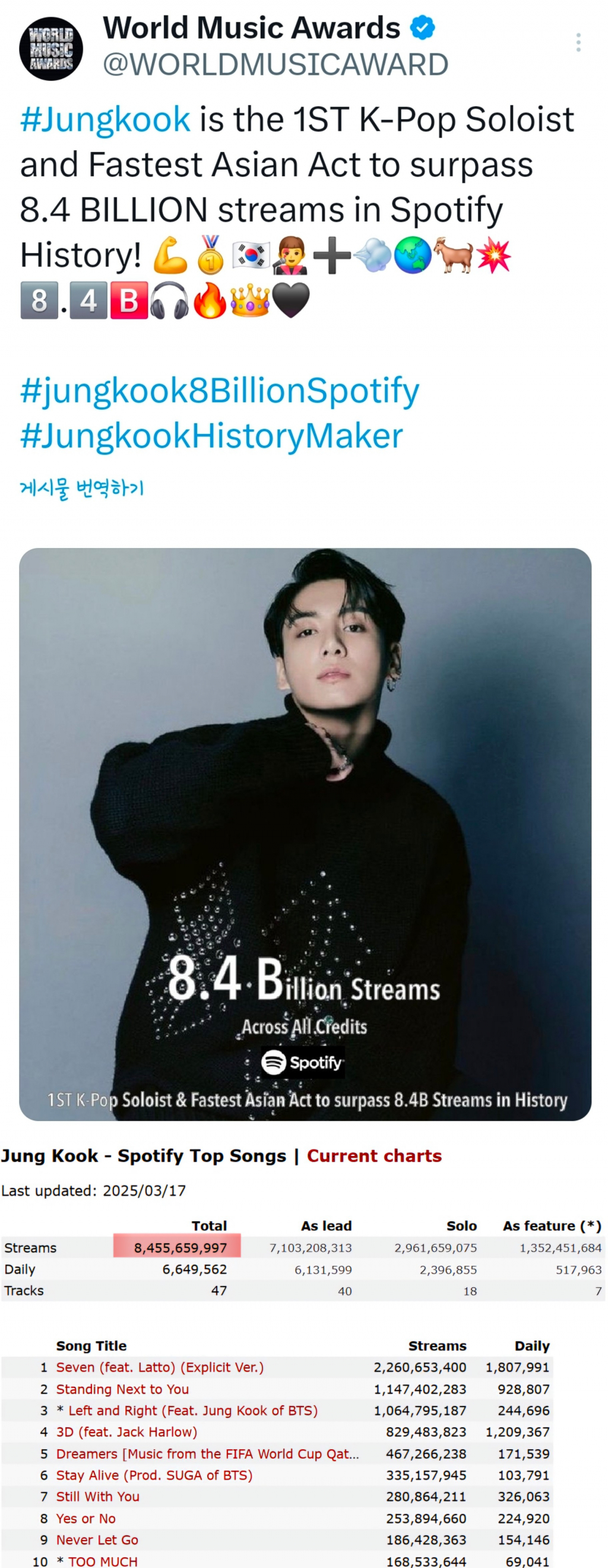Tap the #JungkookHistoryMaker hashtag
The width and height of the screenshot is (608, 1568).
click(211, 436)
